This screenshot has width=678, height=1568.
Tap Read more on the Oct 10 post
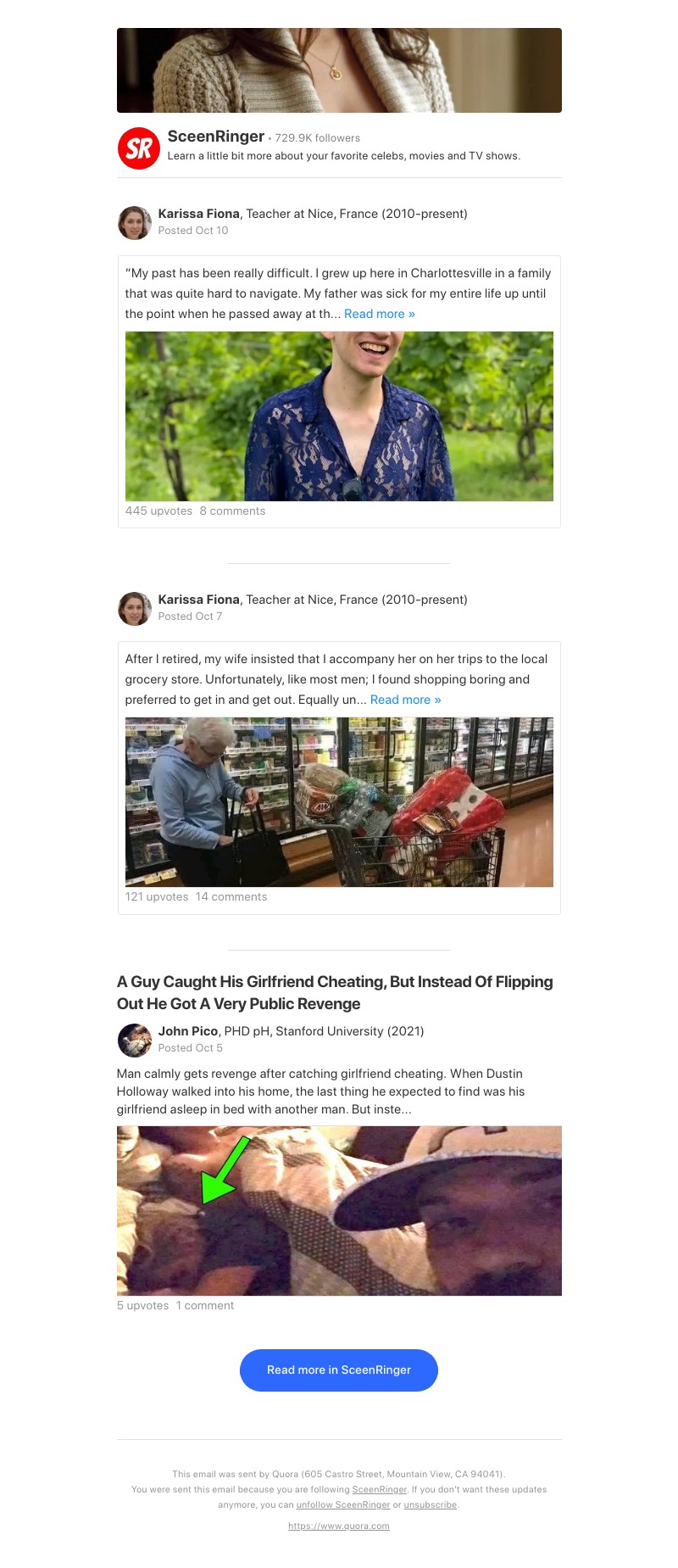coord(379,314)
